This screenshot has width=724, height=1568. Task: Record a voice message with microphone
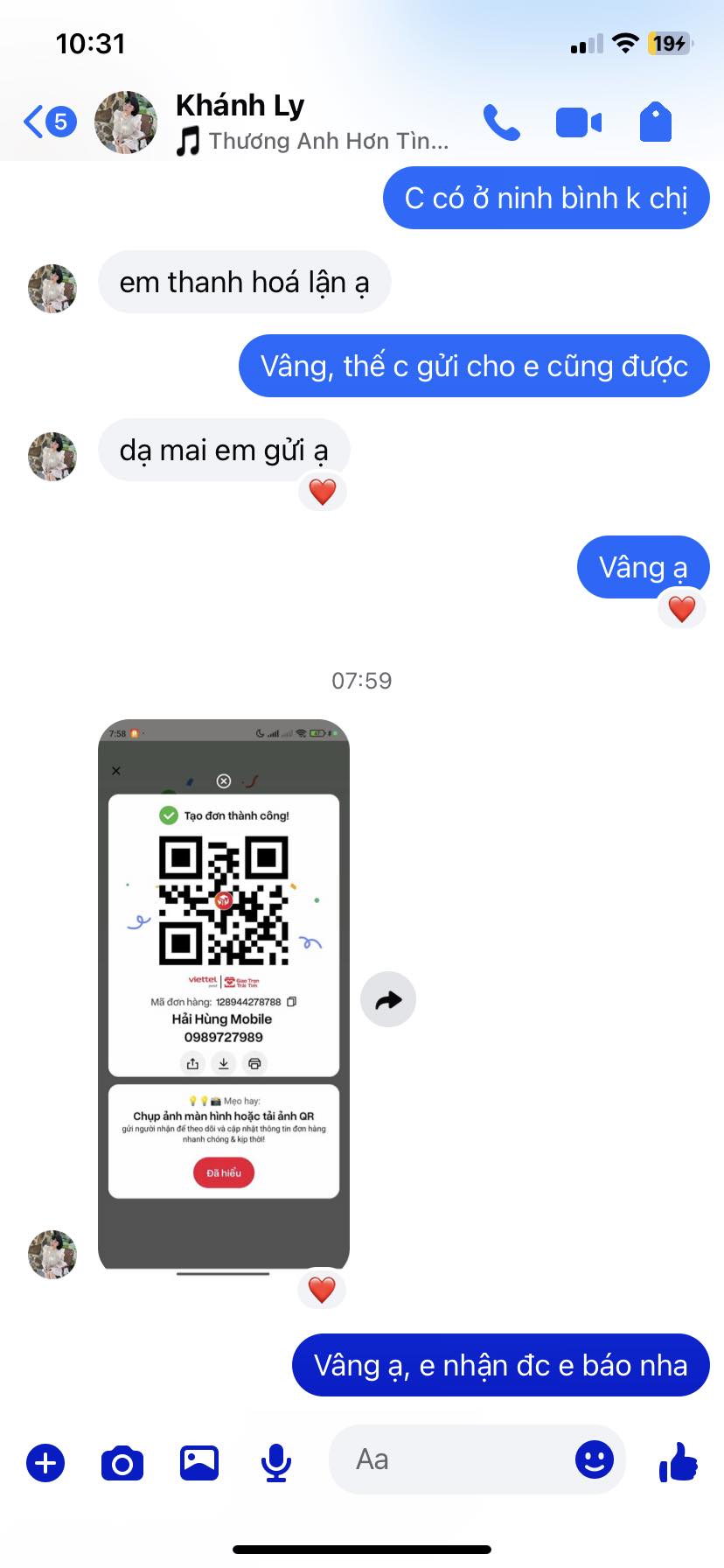[276, 1462]
